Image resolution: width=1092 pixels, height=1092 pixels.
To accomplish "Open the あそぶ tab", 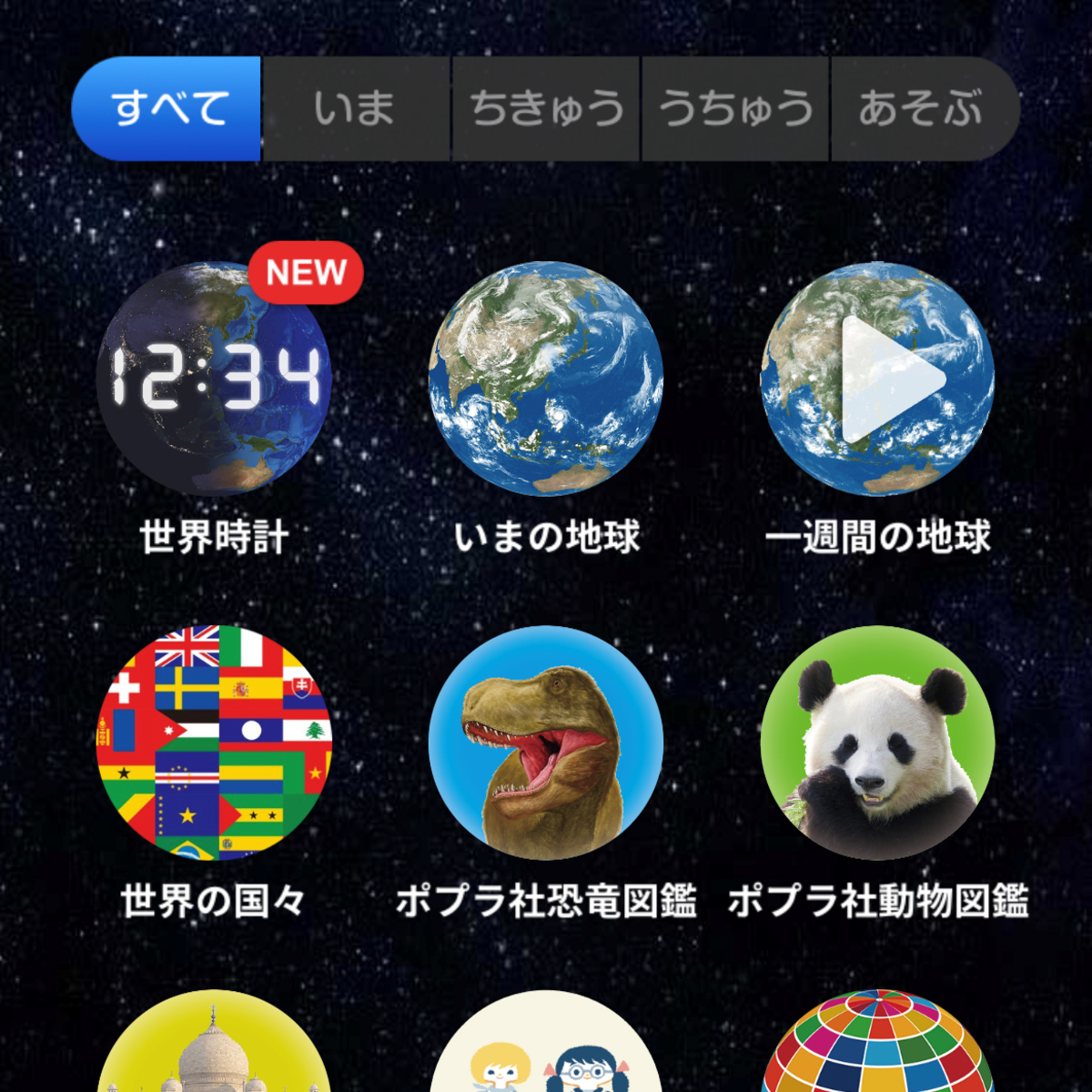I will (921, 109).
